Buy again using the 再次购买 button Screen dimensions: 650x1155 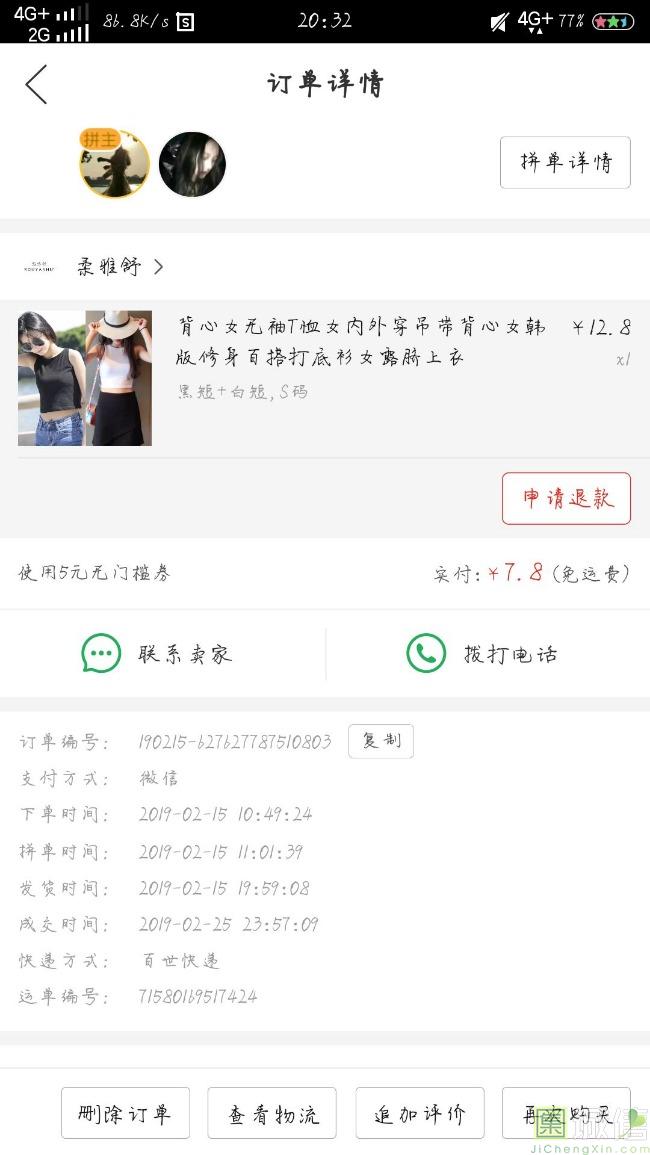tap(566, 1113)
